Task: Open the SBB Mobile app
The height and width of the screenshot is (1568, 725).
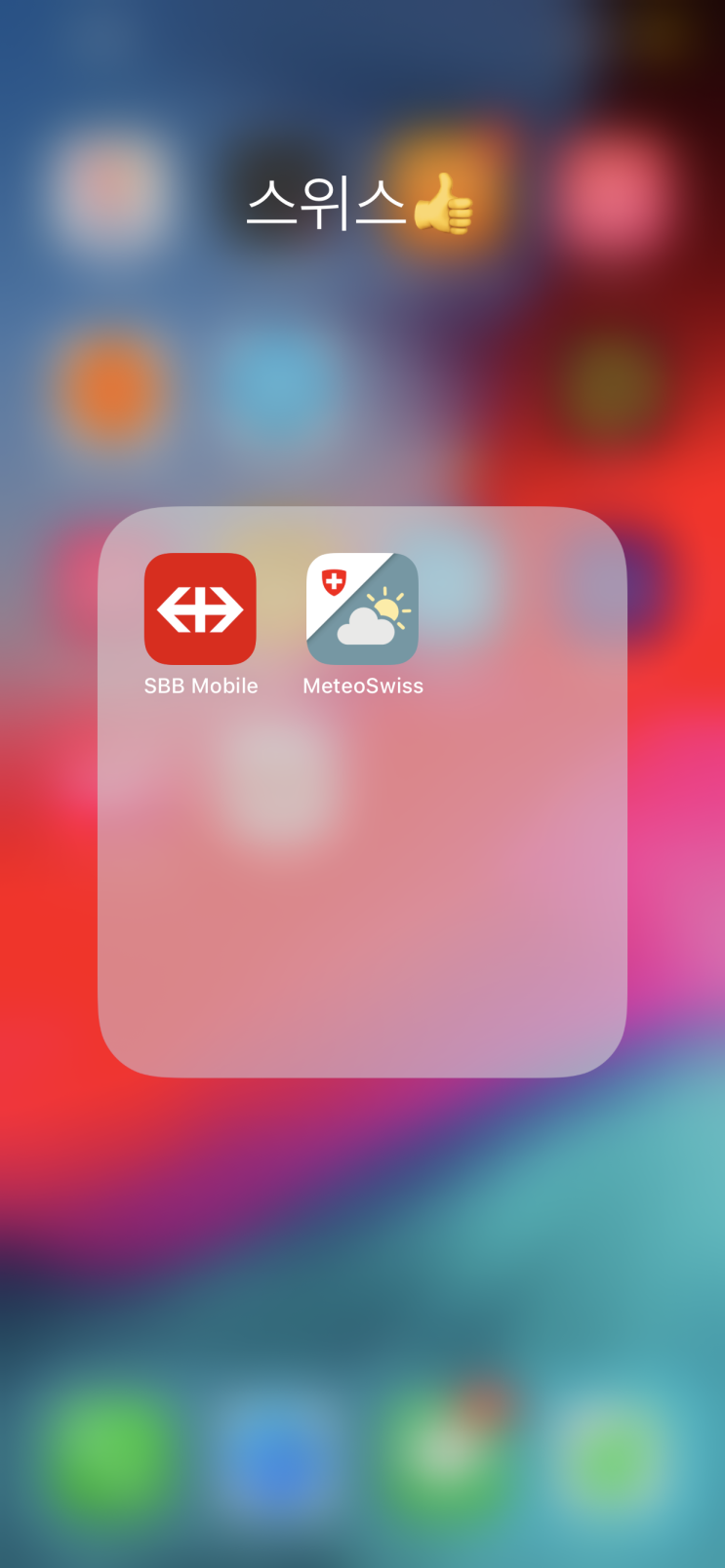Action: point(200,608)
